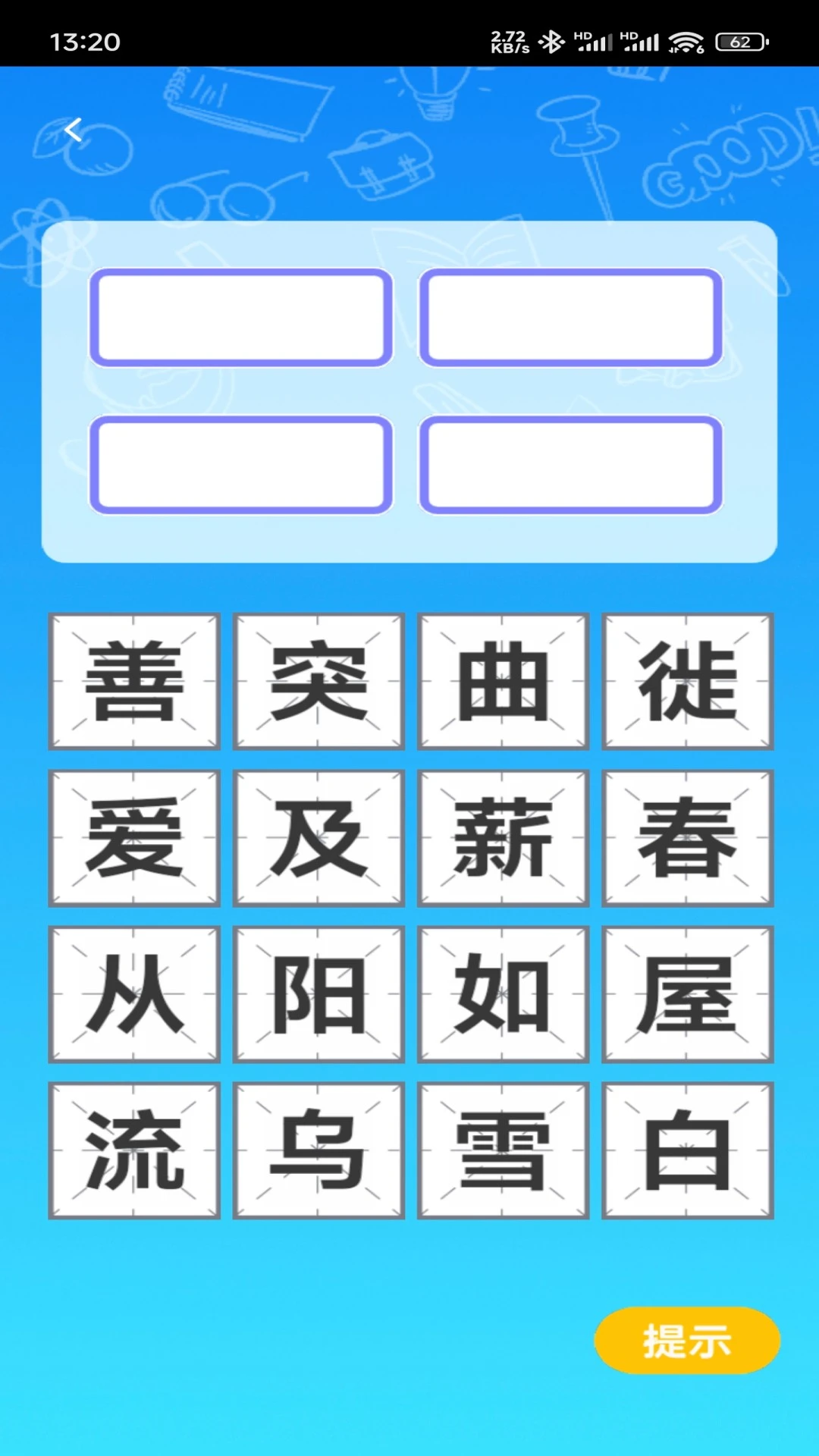819x1456 pixels.
Task: Choose the character tile 曲
Action: pos(503,681)
